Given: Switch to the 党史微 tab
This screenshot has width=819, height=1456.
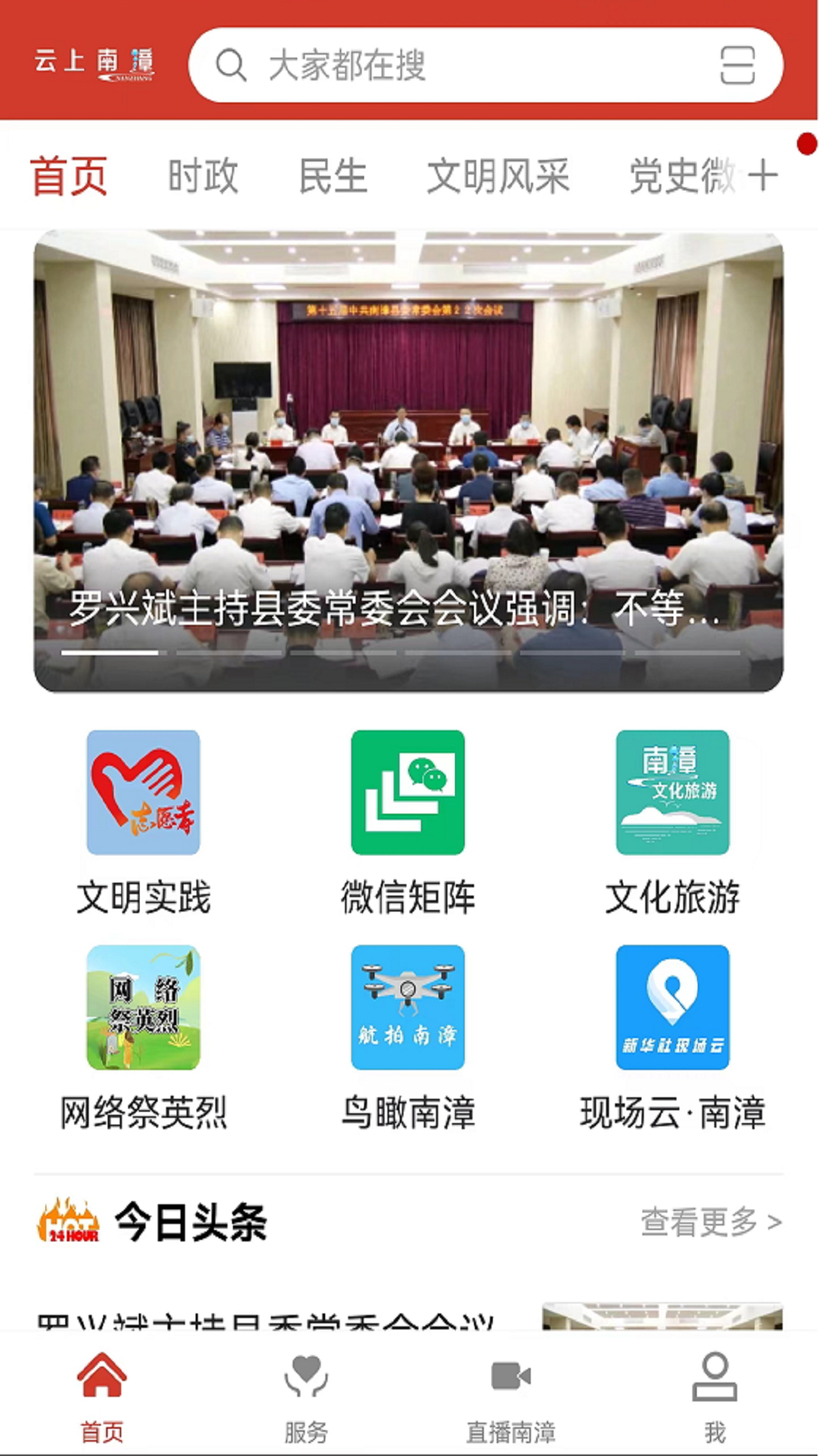Looking at the screenshot, I should click(681, 176).
